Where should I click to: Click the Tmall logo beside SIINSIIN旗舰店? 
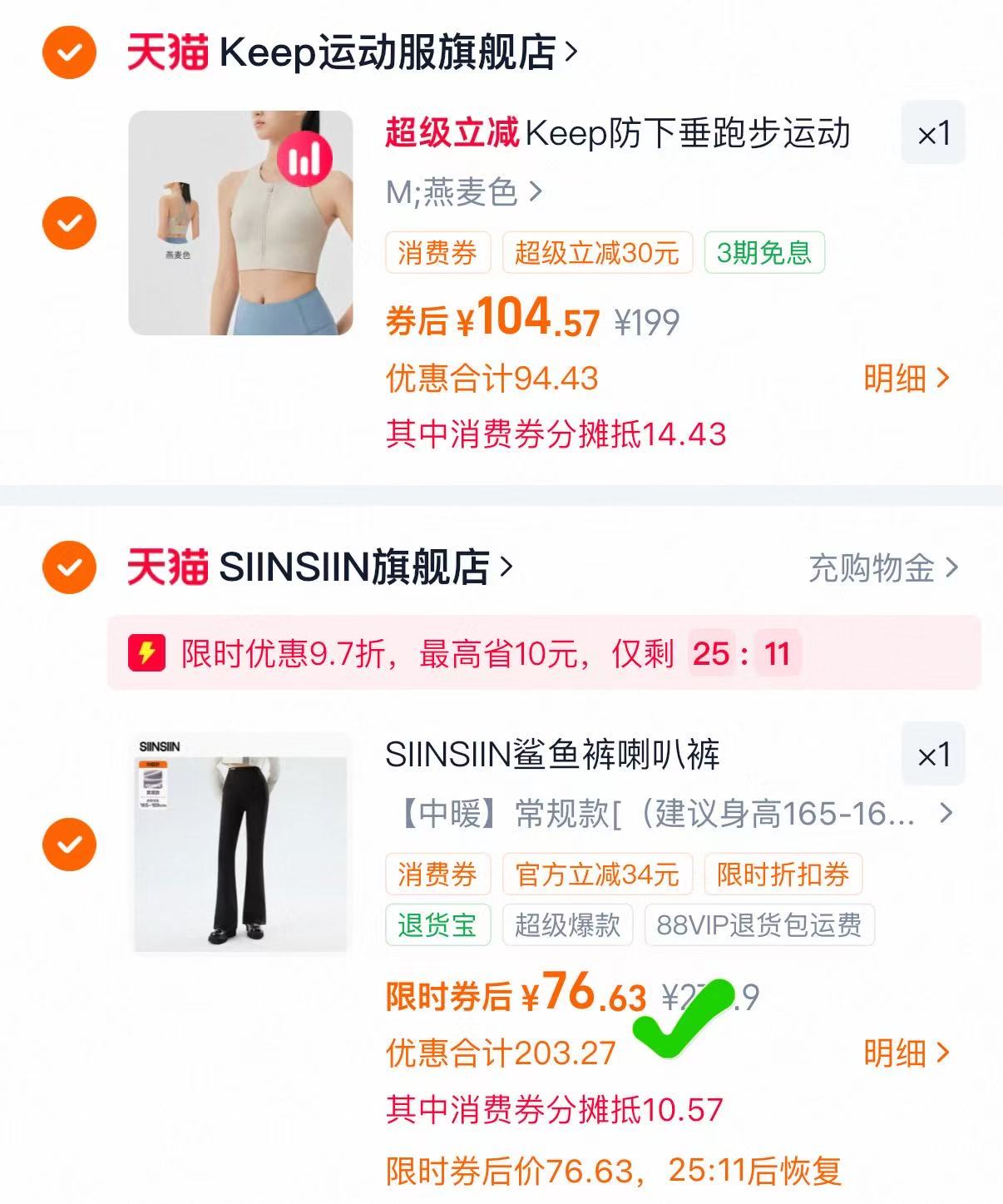pos(167,567)
